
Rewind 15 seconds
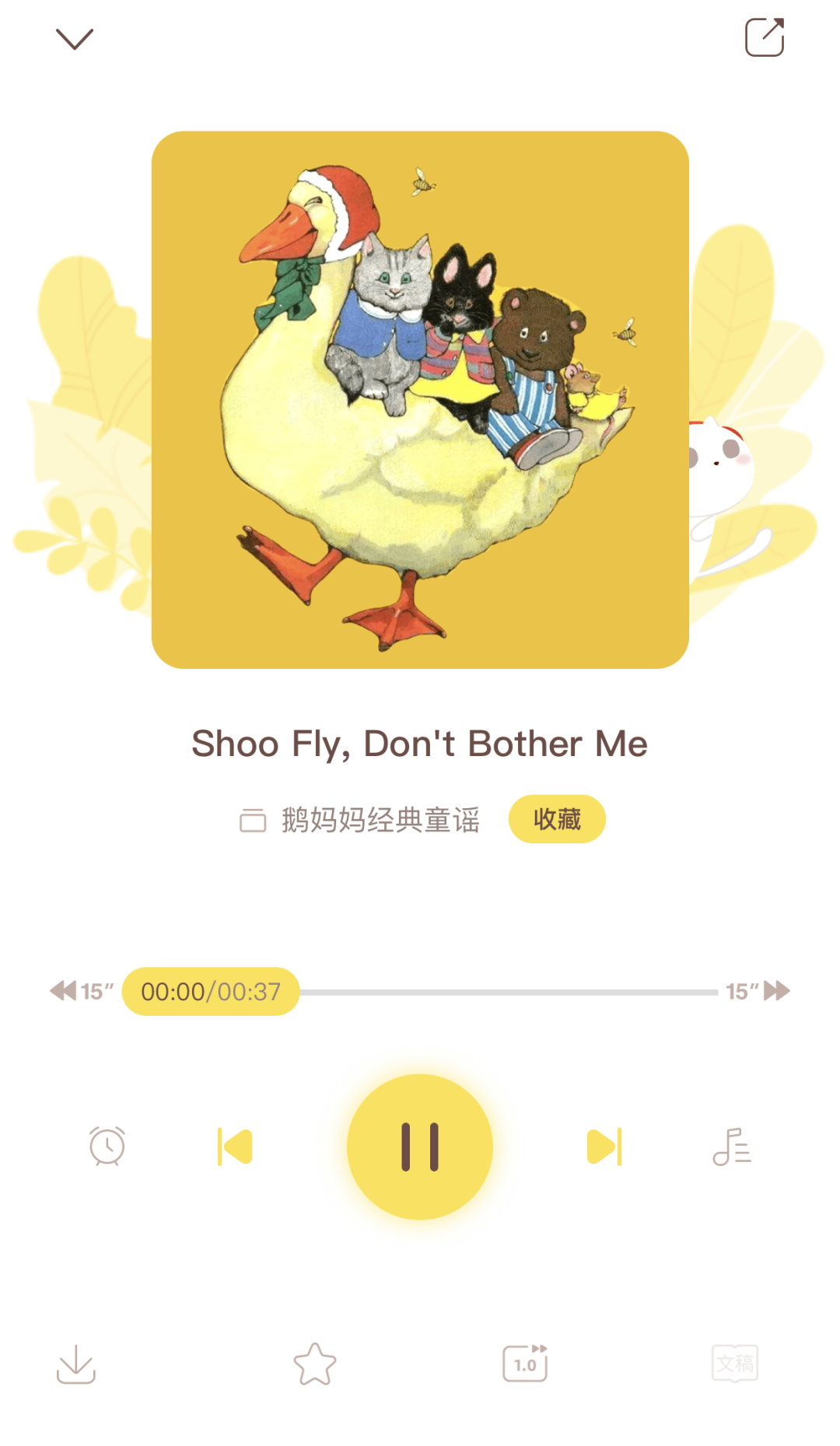click(81, 991)
